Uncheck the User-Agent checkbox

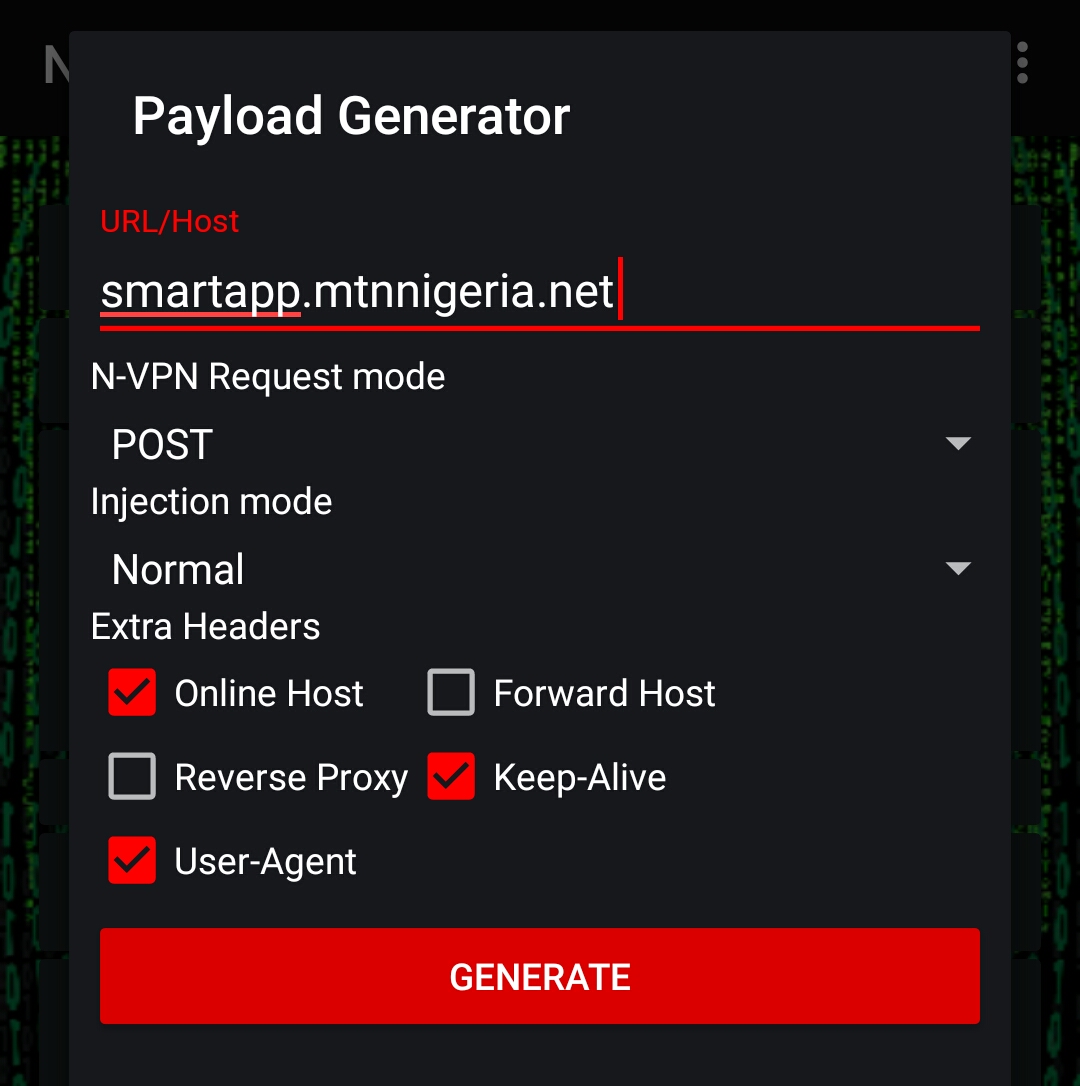[132, 861]
